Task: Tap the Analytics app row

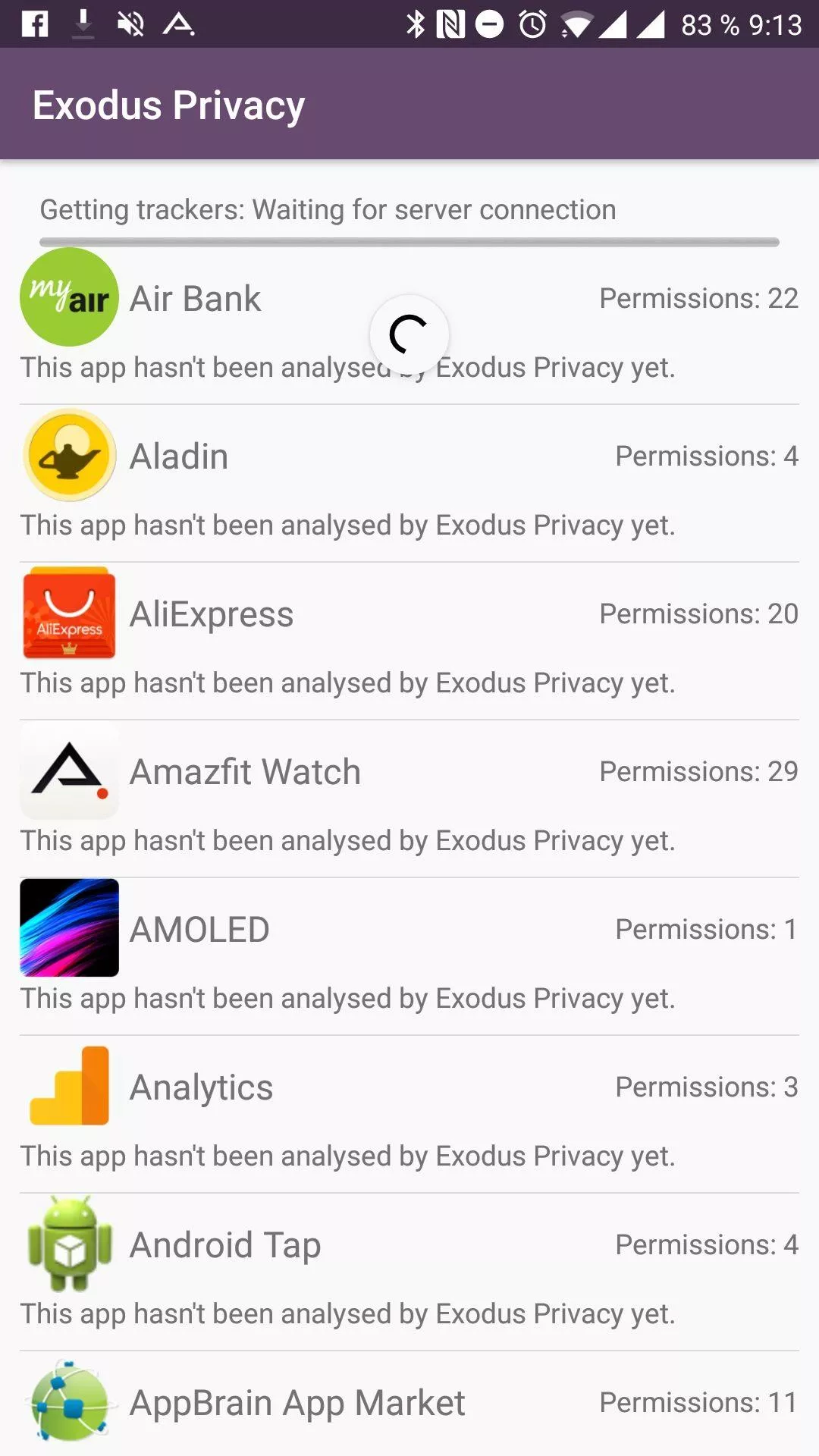Action: pyautogui.click(x=409, y=1114)
